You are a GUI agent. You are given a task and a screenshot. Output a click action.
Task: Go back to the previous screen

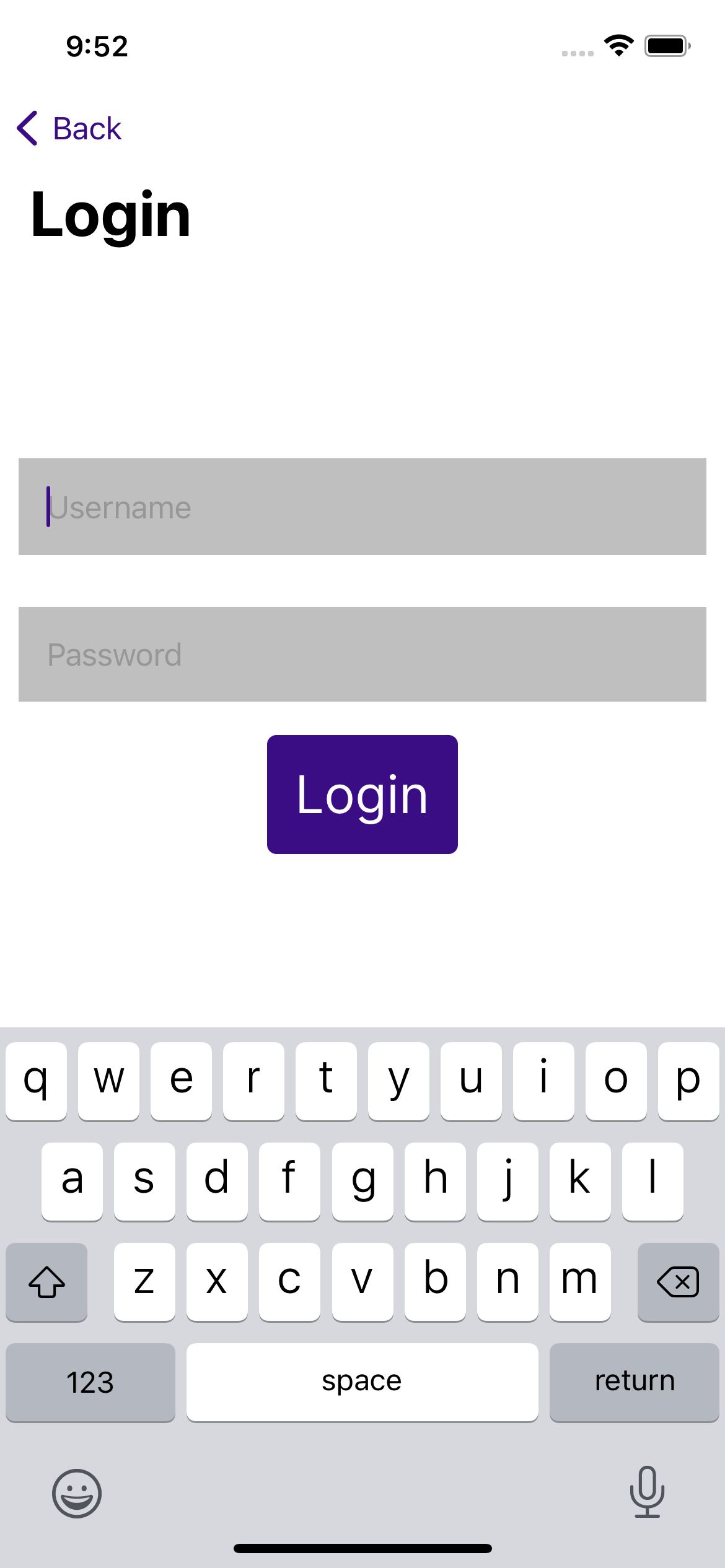point(69,129)
